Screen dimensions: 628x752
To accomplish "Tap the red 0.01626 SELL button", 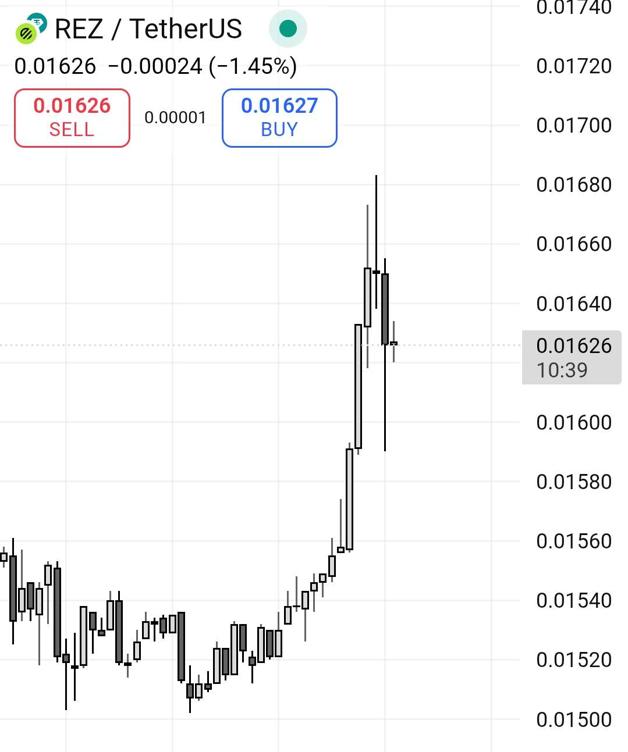I will (72, 117).
